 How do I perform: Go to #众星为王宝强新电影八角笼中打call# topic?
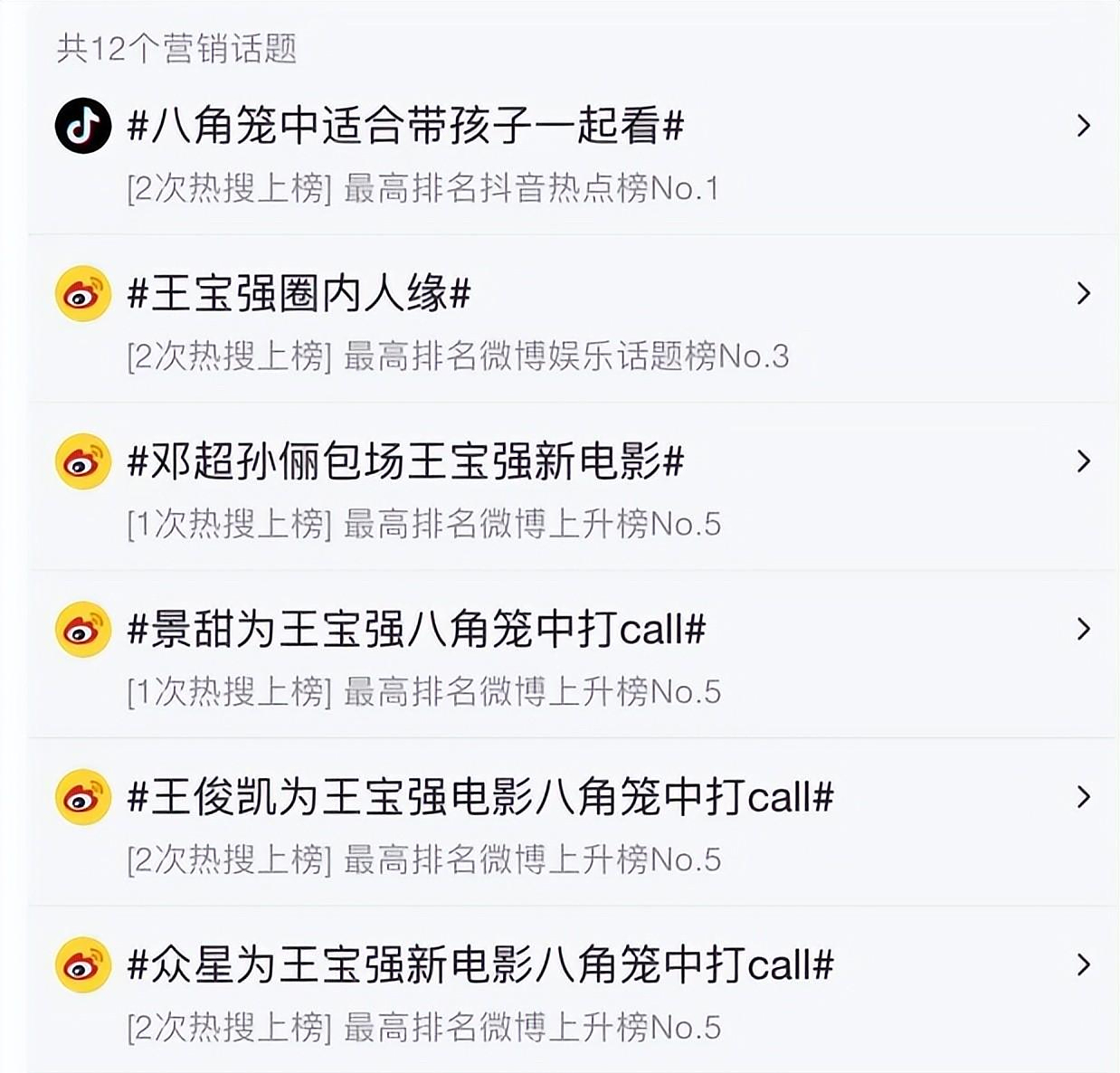tap(480, 965)
